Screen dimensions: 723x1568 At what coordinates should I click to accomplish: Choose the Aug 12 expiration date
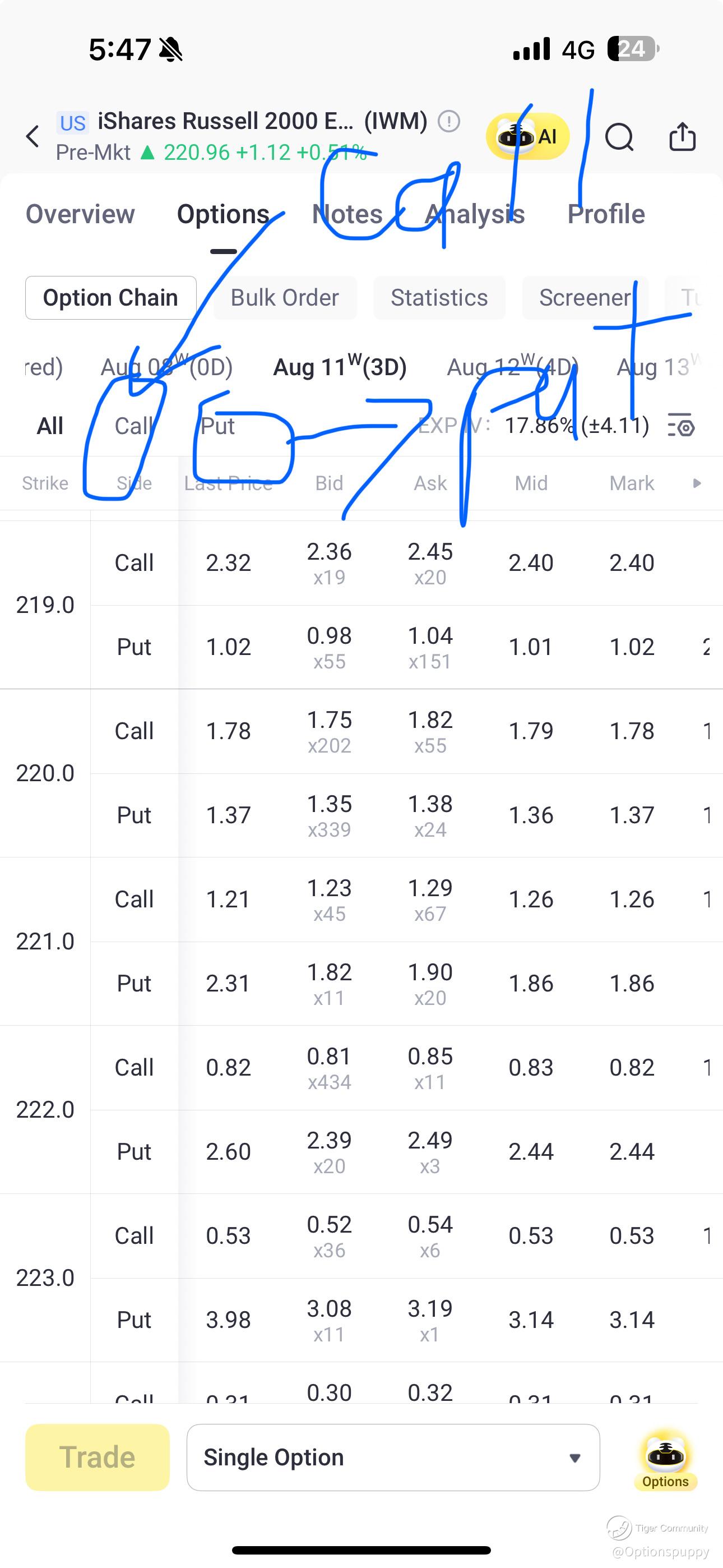point(511,367)
